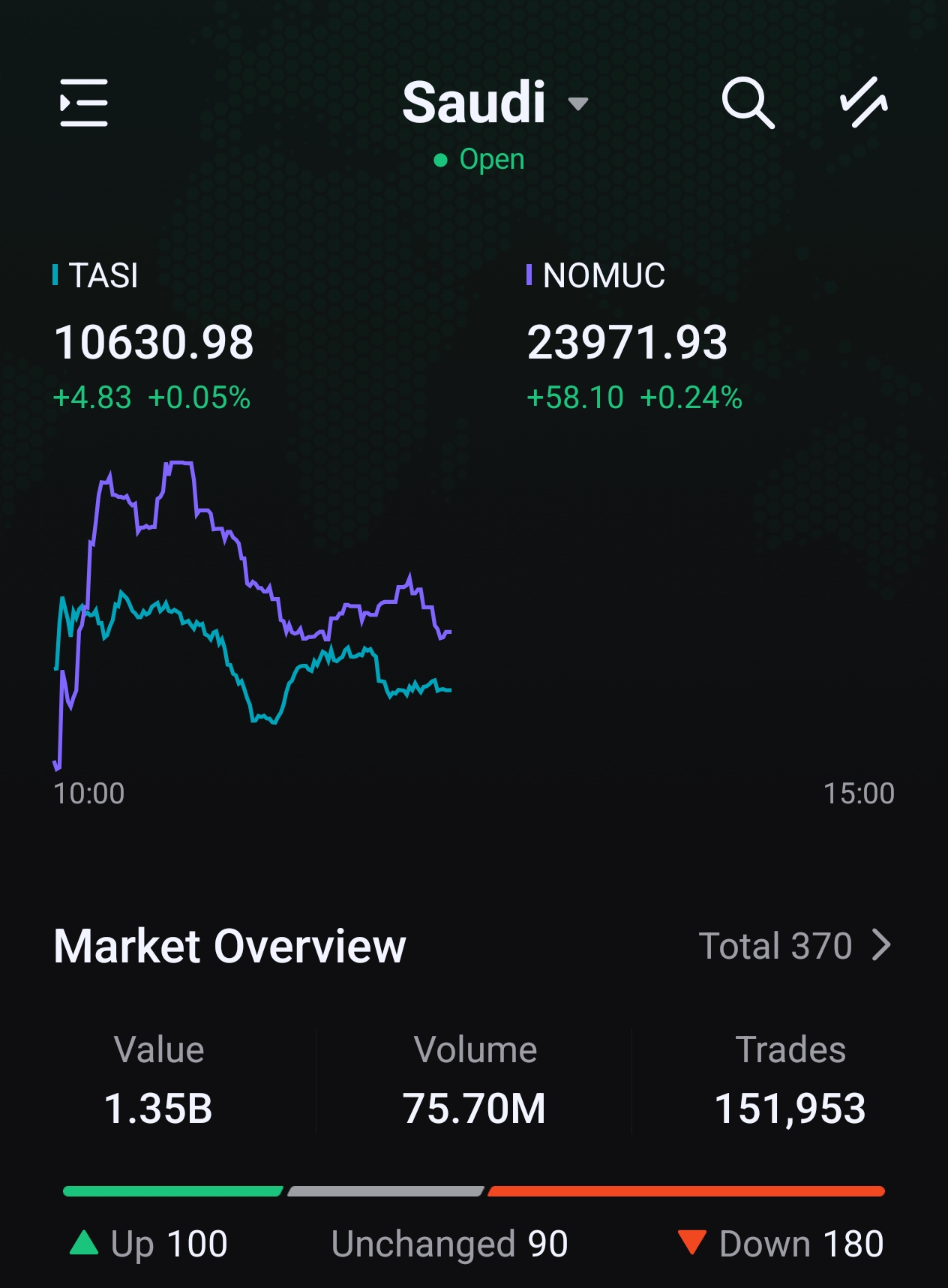948x1288 pixels.
Task: Open the search icon
Action: pyautogui.click(x=747, y=103)
